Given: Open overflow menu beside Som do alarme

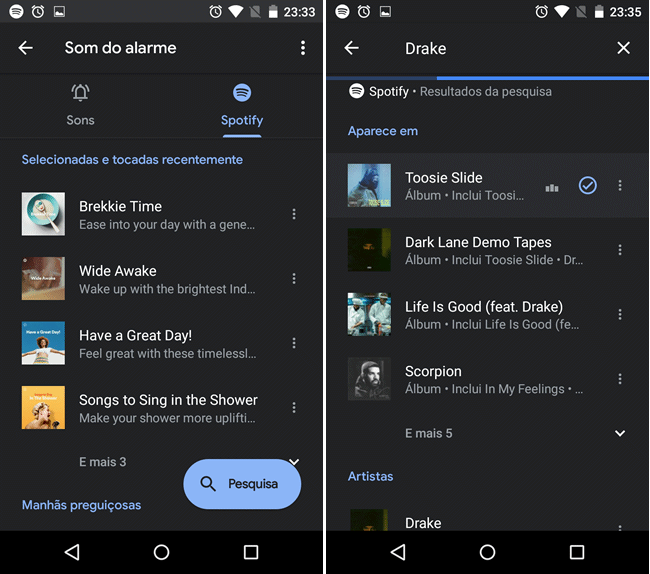Looking at the screenshot, I should [303, 48].
